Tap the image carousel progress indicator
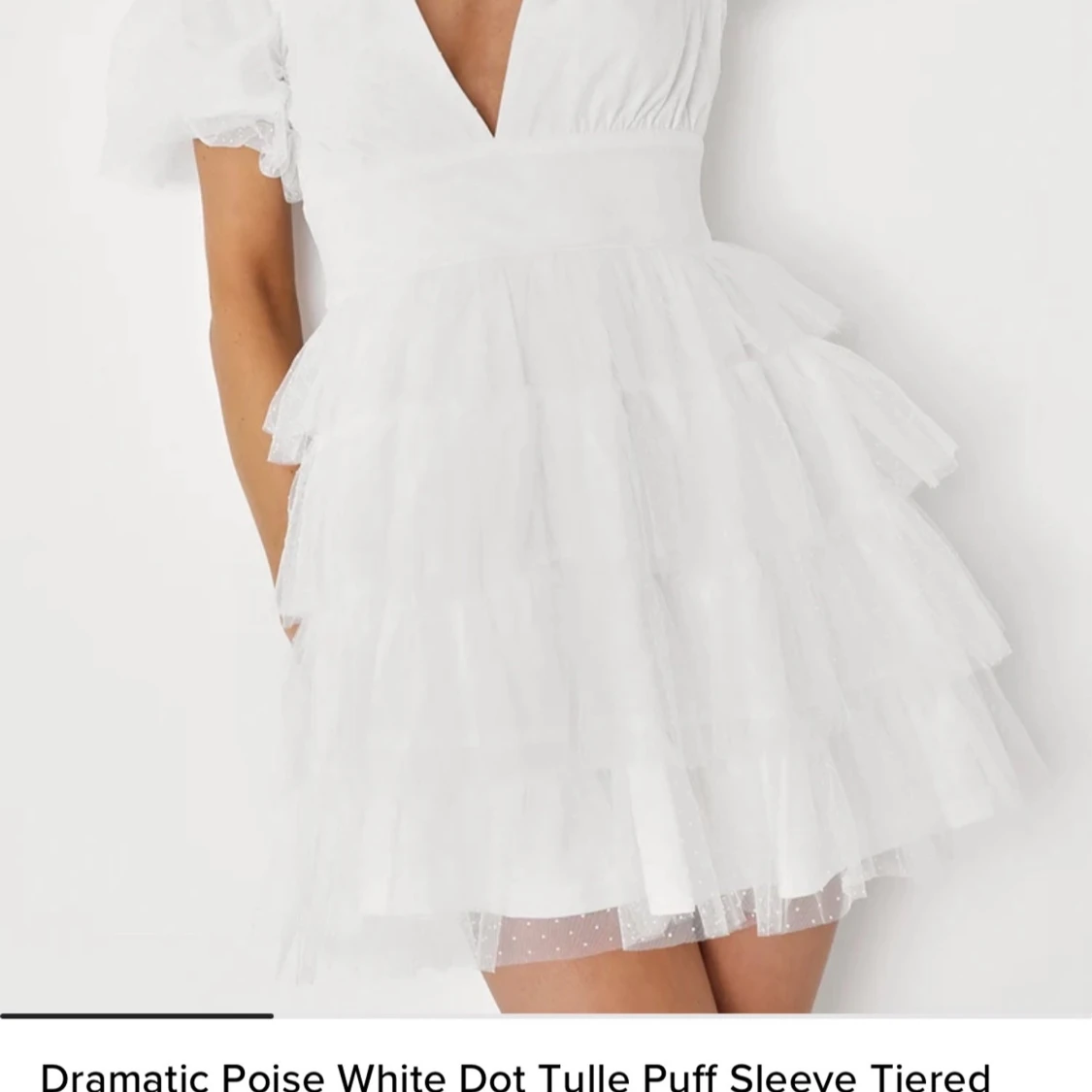Screen dimensions: 1092x1092 (137, 1015)
